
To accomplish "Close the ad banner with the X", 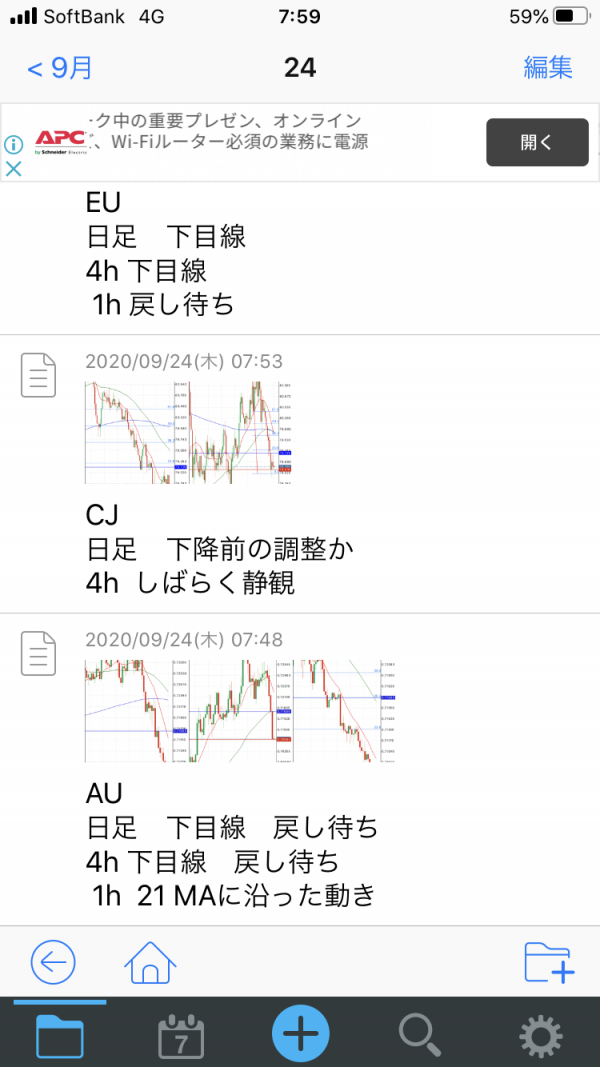I will click(x=14, y=169).
